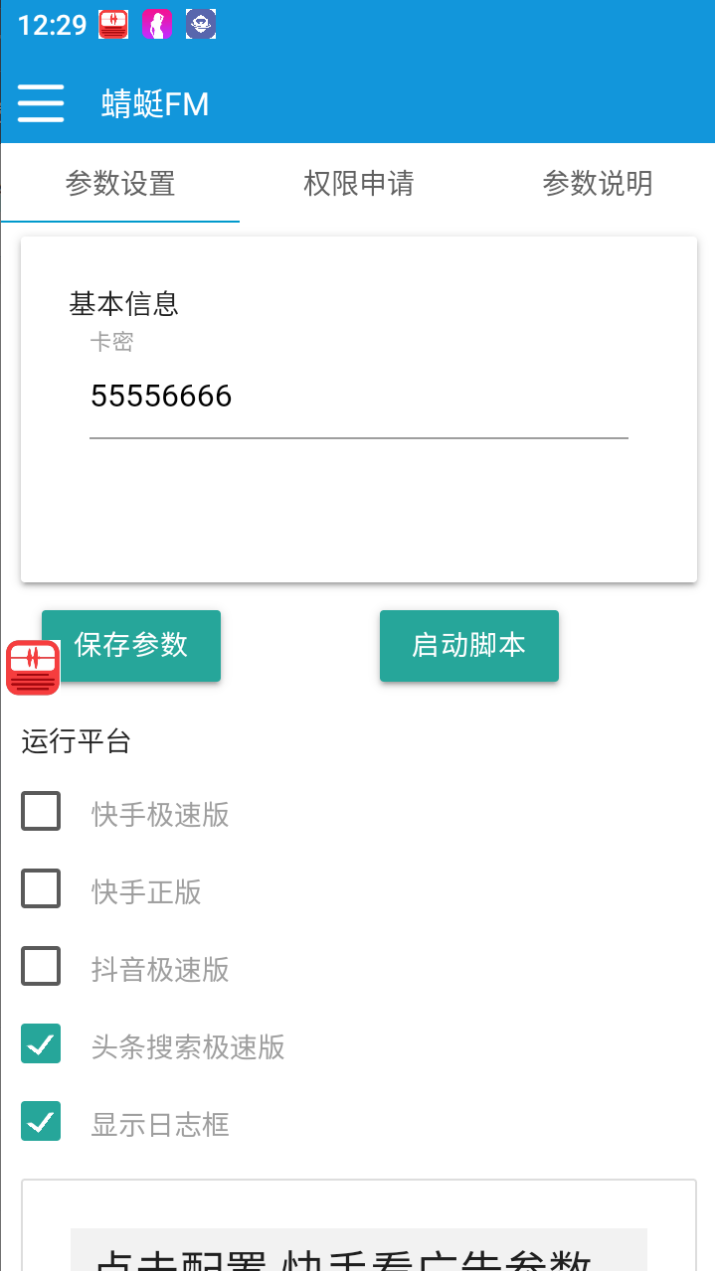Switch to the 参数说明 tab
715x1271 pixels.
coord(597,183)
